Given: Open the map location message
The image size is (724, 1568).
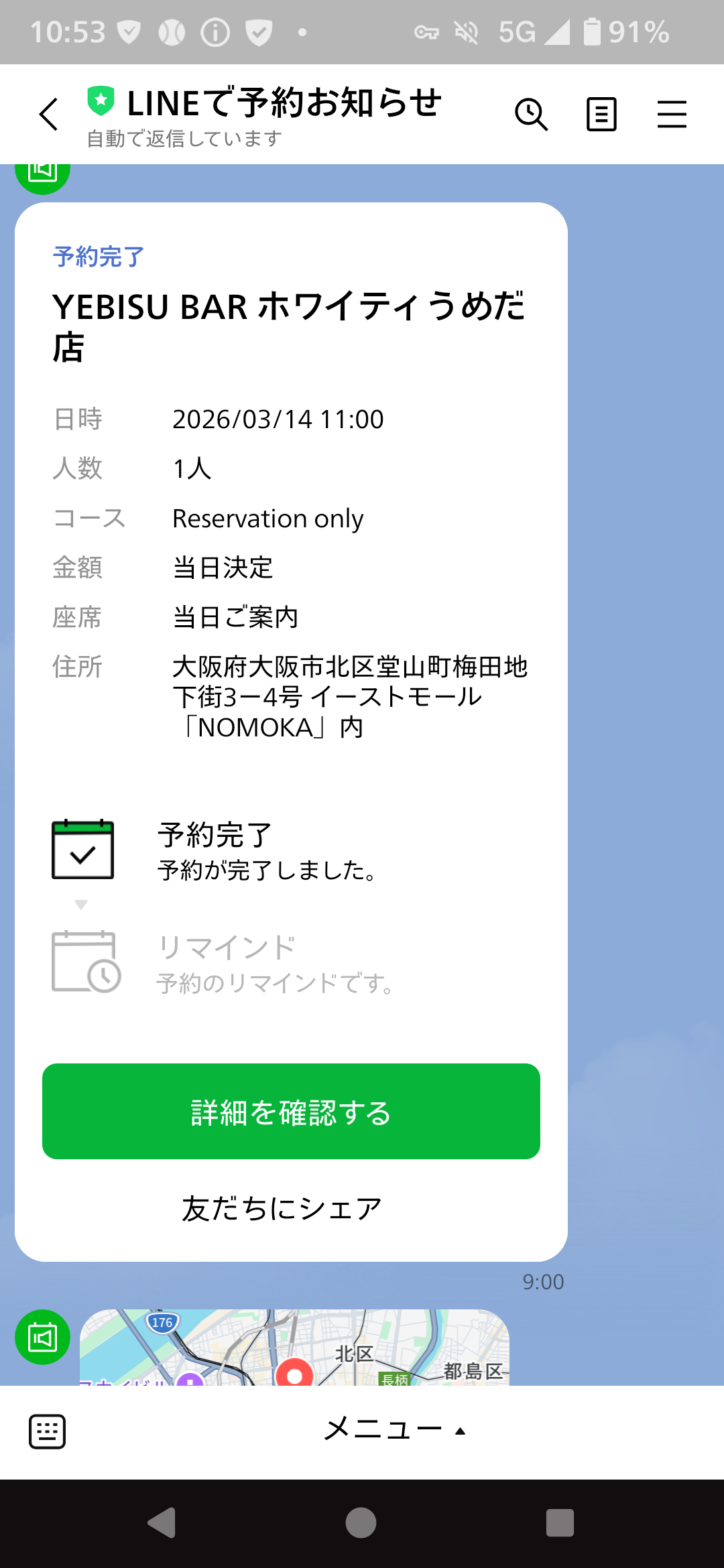Looking at the screenshot, I should pyautogui.click(x=295, y=1347).
